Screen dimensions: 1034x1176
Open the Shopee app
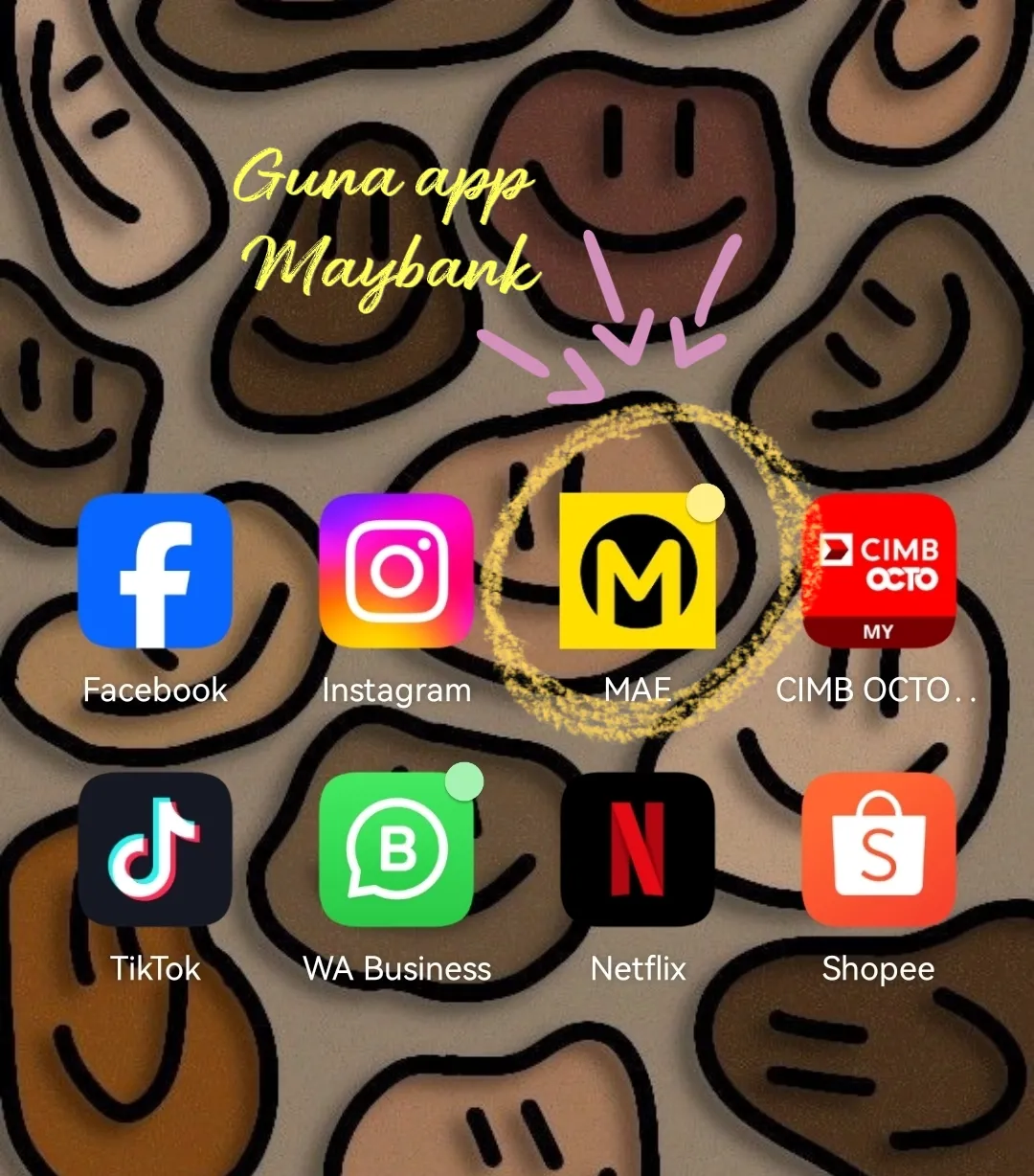click(x=878, y=848)
